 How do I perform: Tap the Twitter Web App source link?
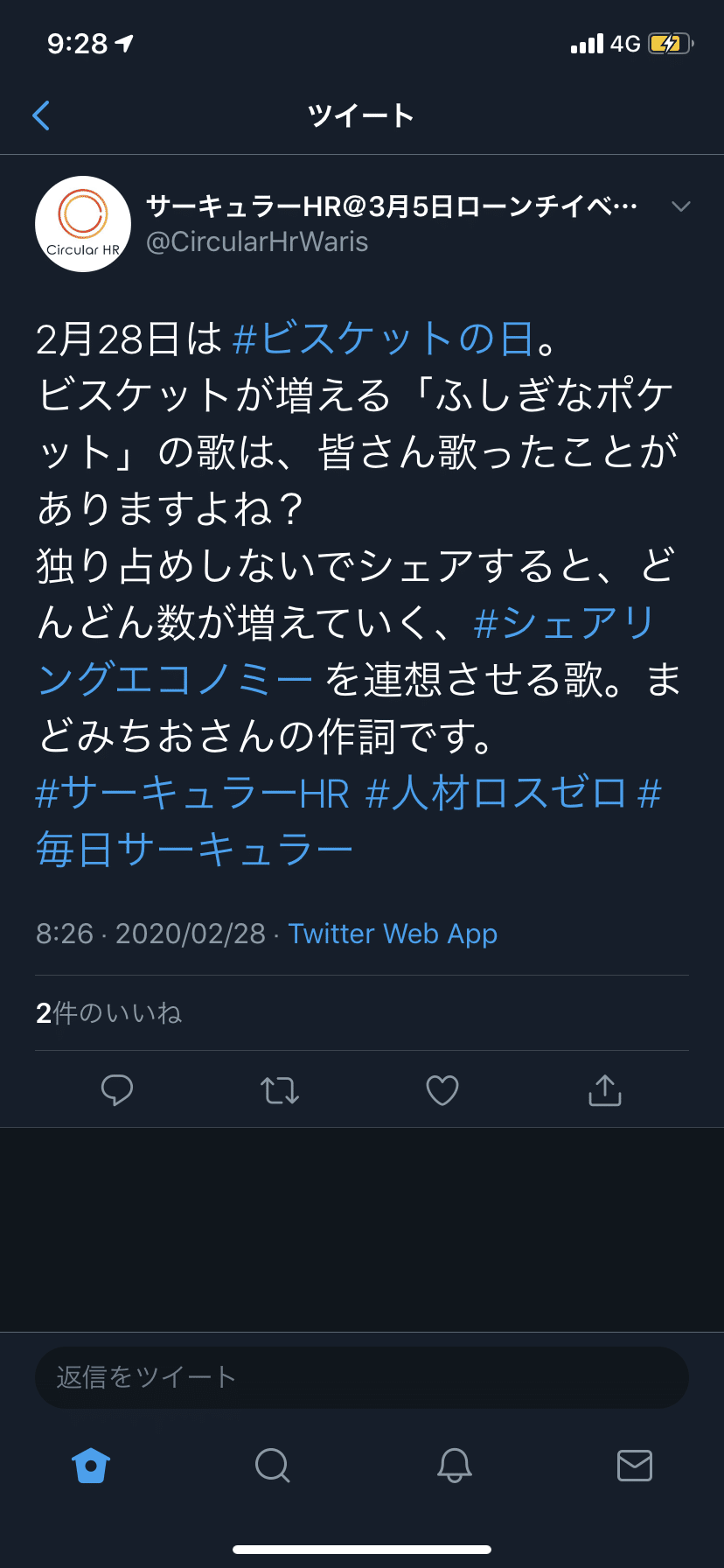click(393, 934)
